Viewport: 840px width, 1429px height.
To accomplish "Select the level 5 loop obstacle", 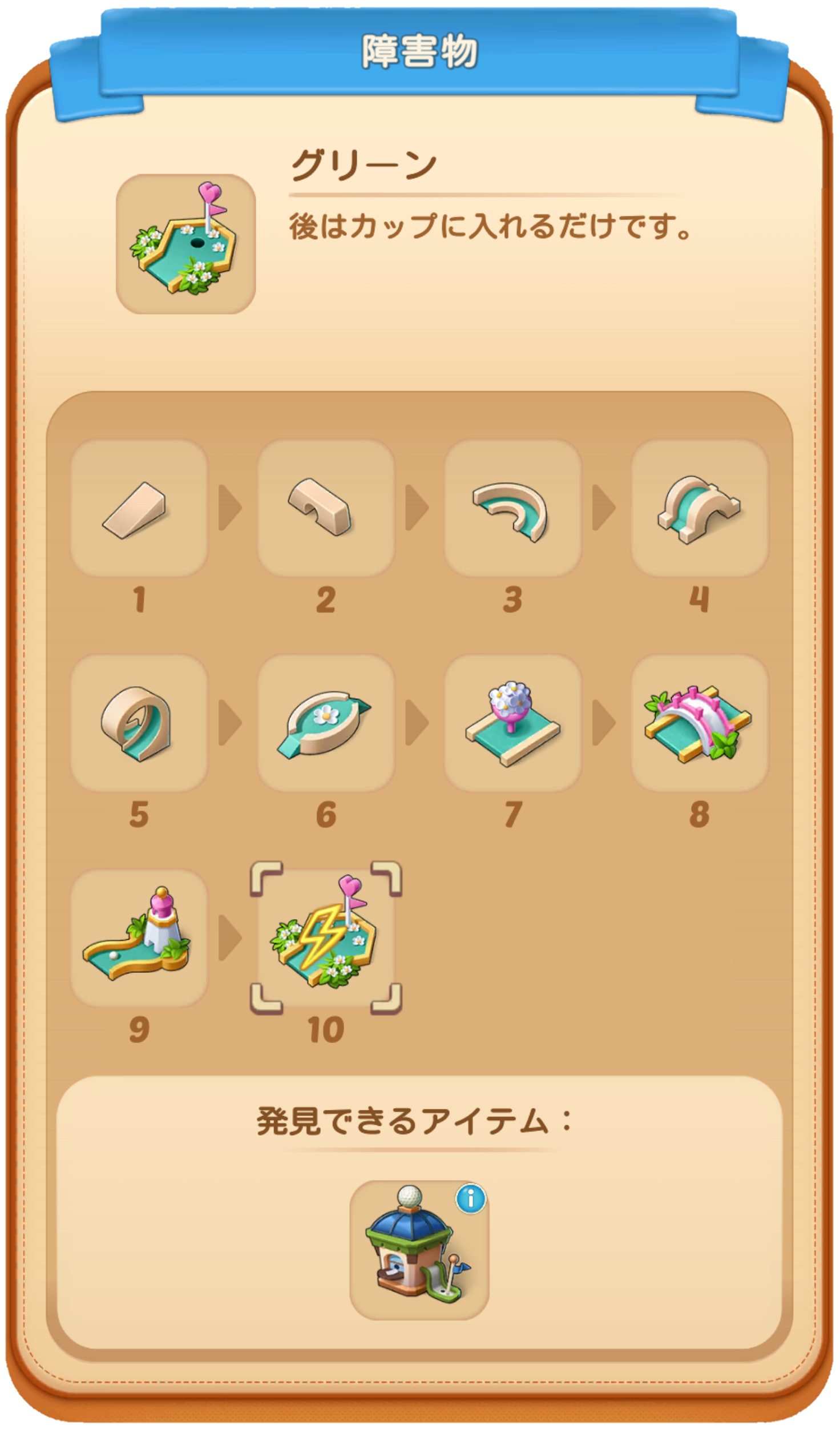I will (139, 723).
